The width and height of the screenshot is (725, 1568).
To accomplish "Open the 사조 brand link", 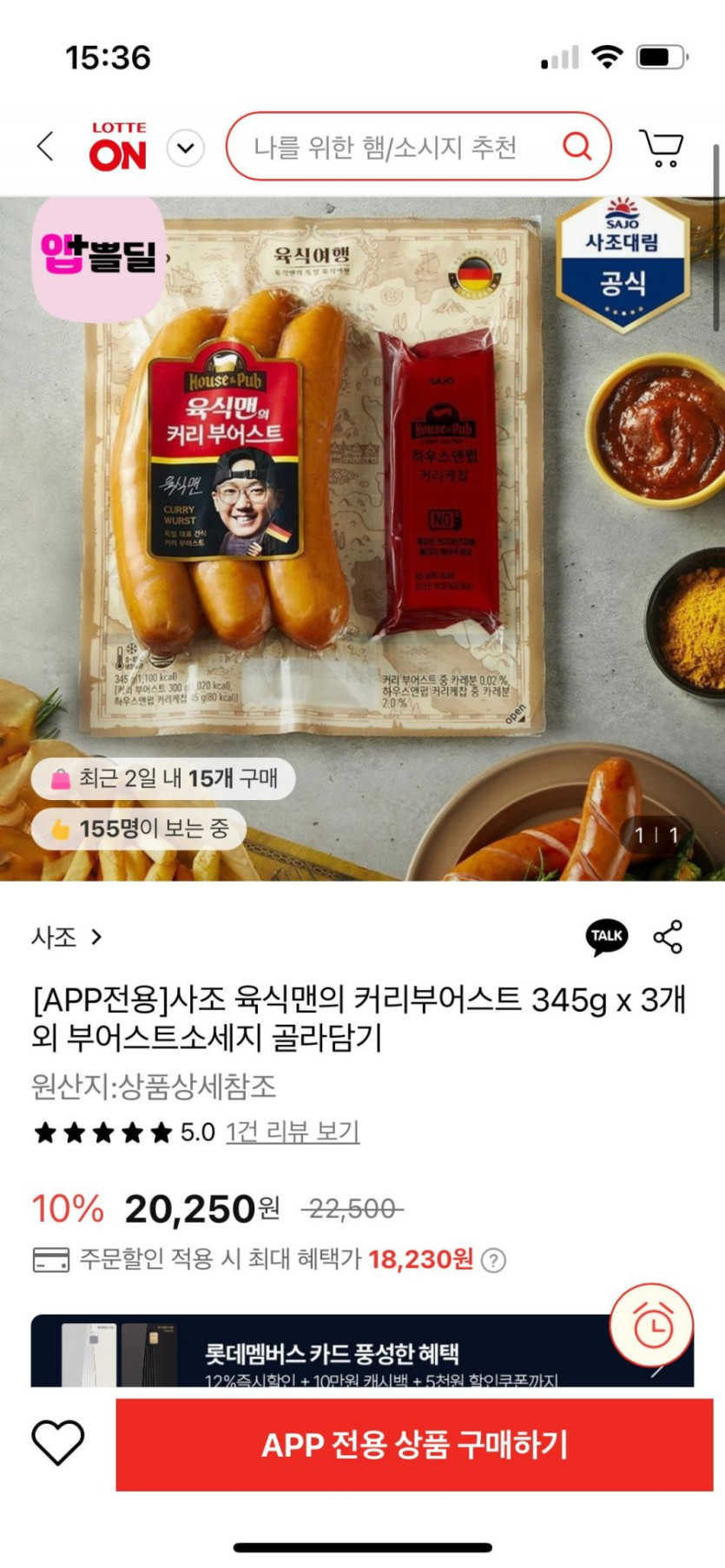I will (x=67, y=937).
